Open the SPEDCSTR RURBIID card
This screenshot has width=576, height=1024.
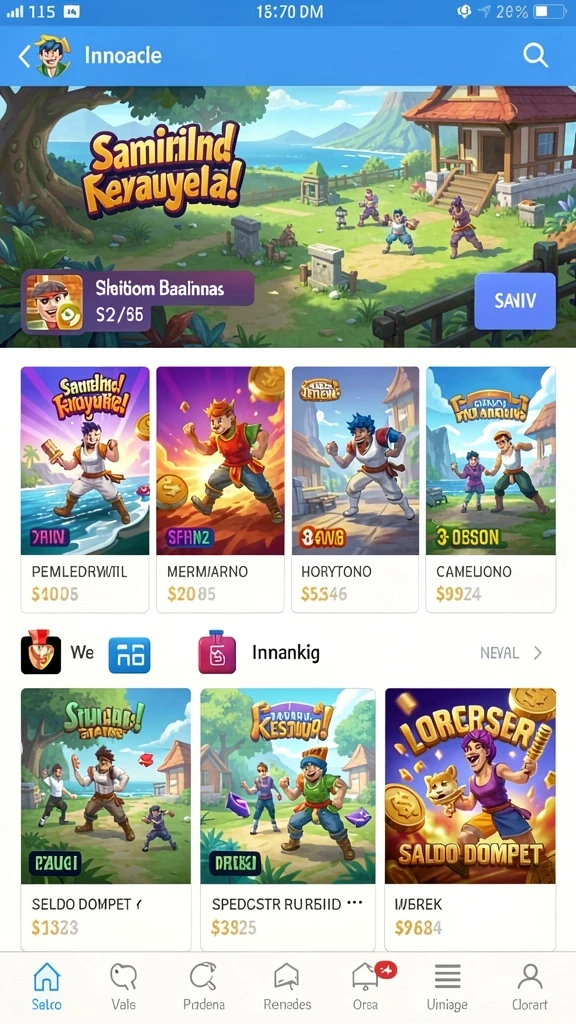(287, 819)
